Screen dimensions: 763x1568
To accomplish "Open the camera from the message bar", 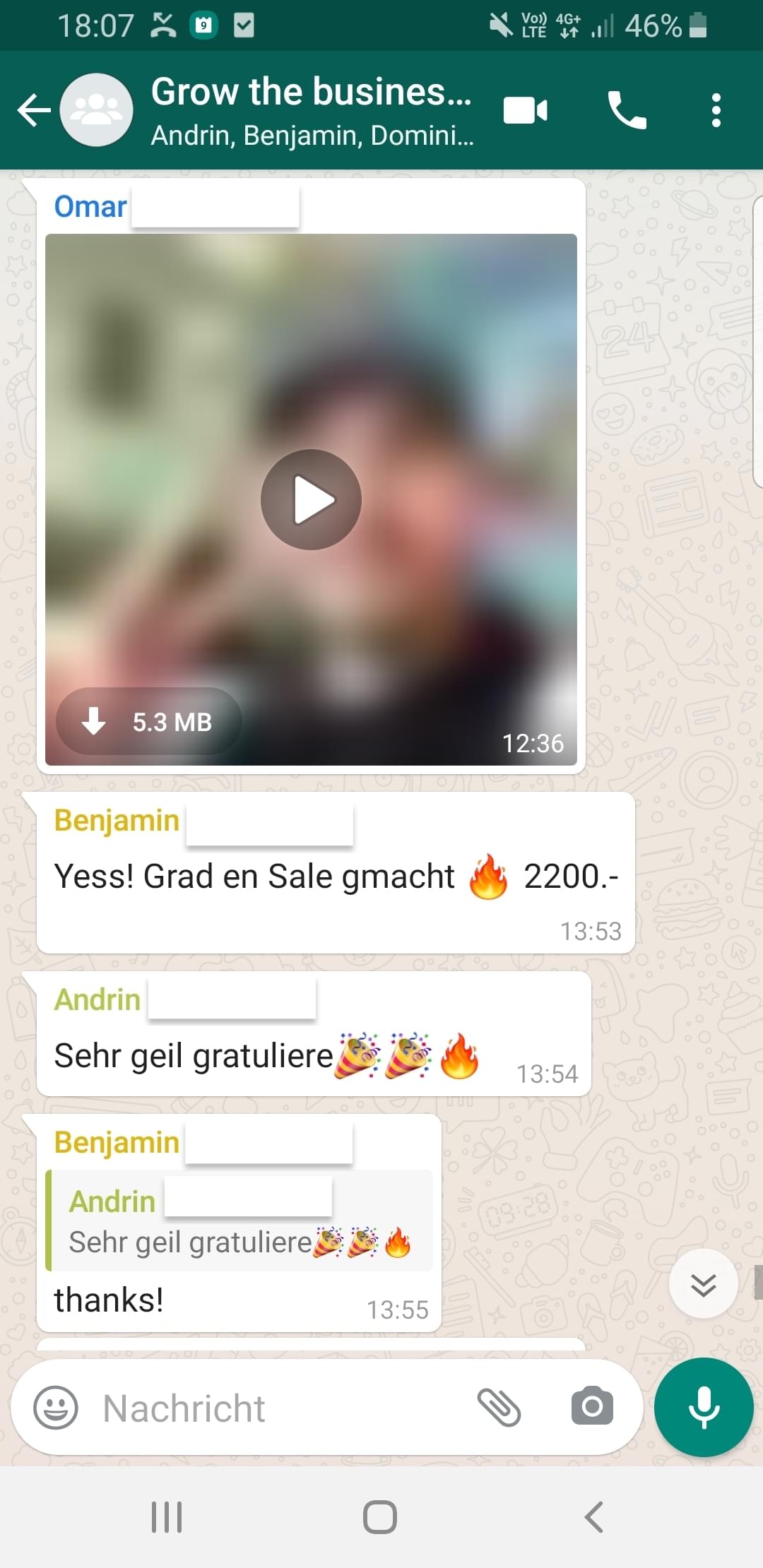I will (x=592, y=1406).
